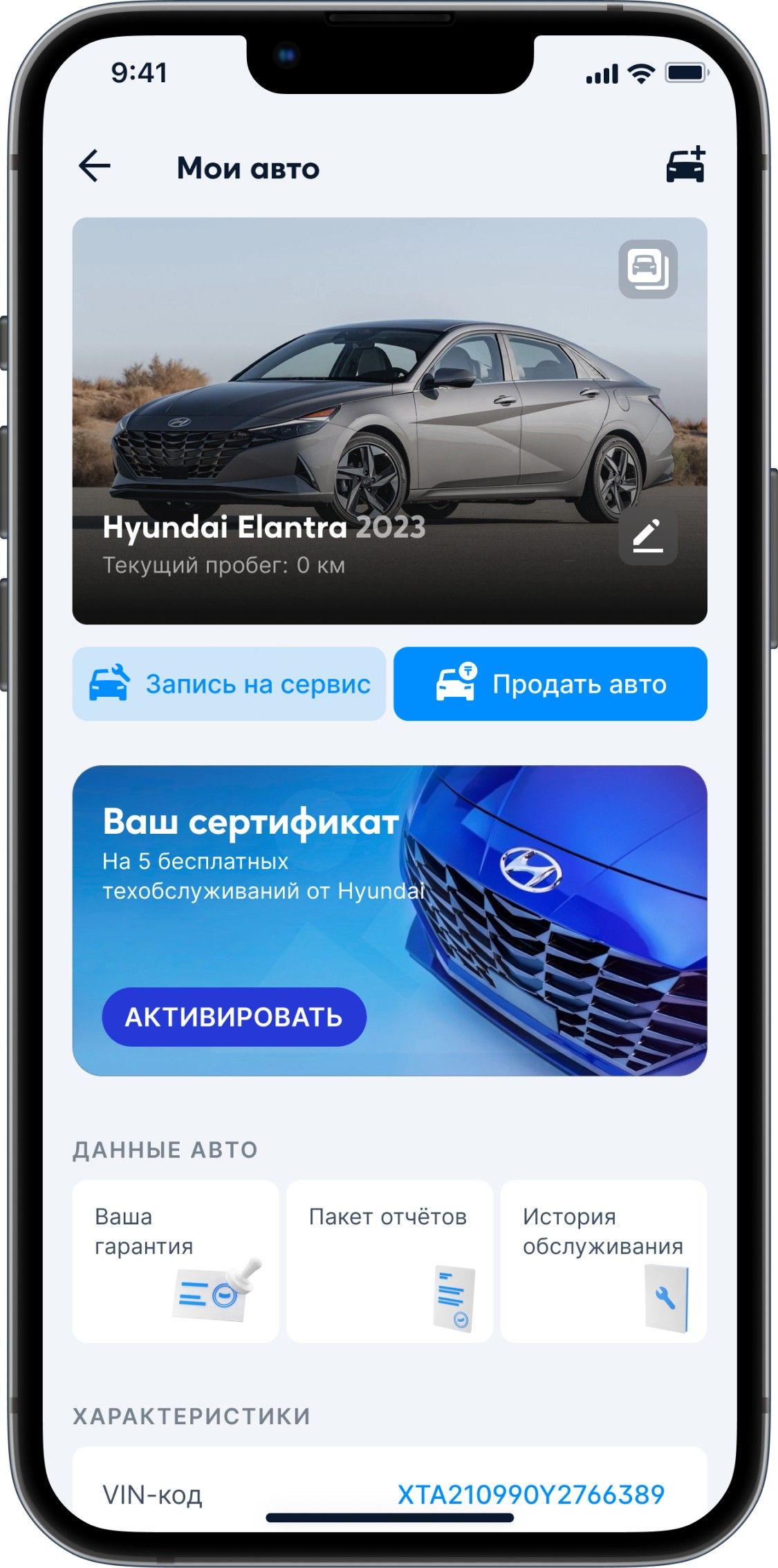Tap the VIN code XTA210990Y2766389

(x=530, y=1494)
